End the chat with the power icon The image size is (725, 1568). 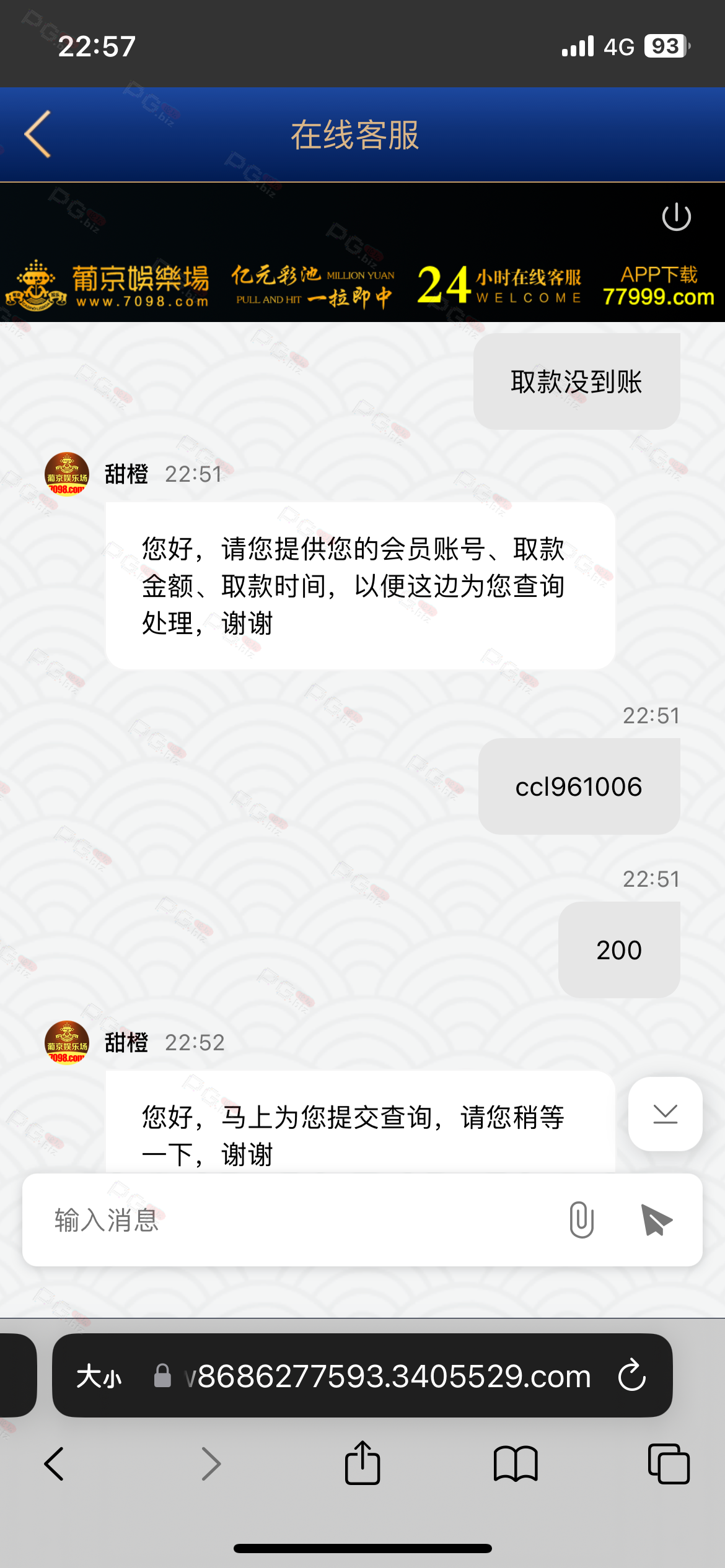click(x=676, y=217)
